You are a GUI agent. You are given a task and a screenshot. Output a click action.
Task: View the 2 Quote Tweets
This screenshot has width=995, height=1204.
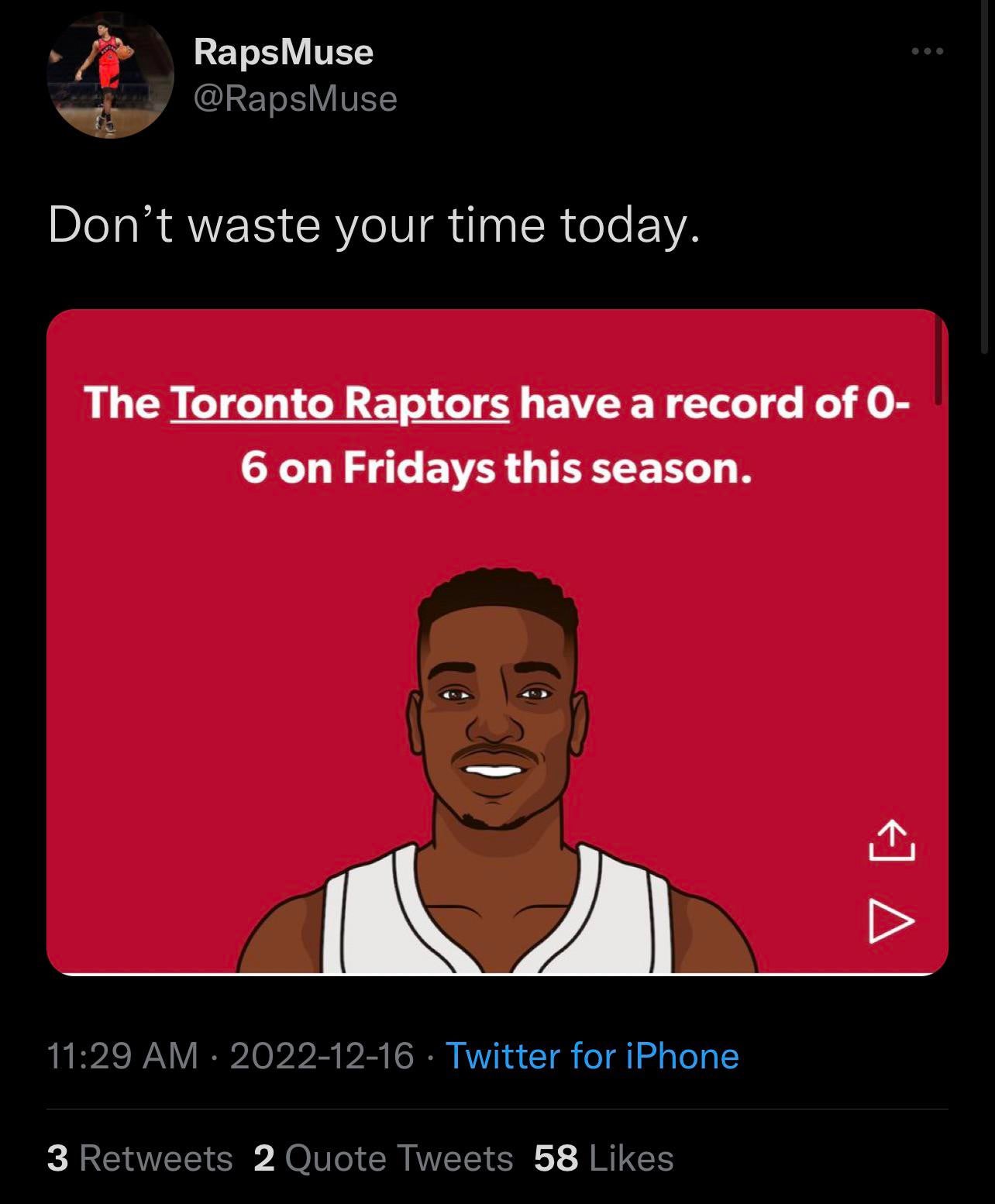click(x=384, y=1158)
